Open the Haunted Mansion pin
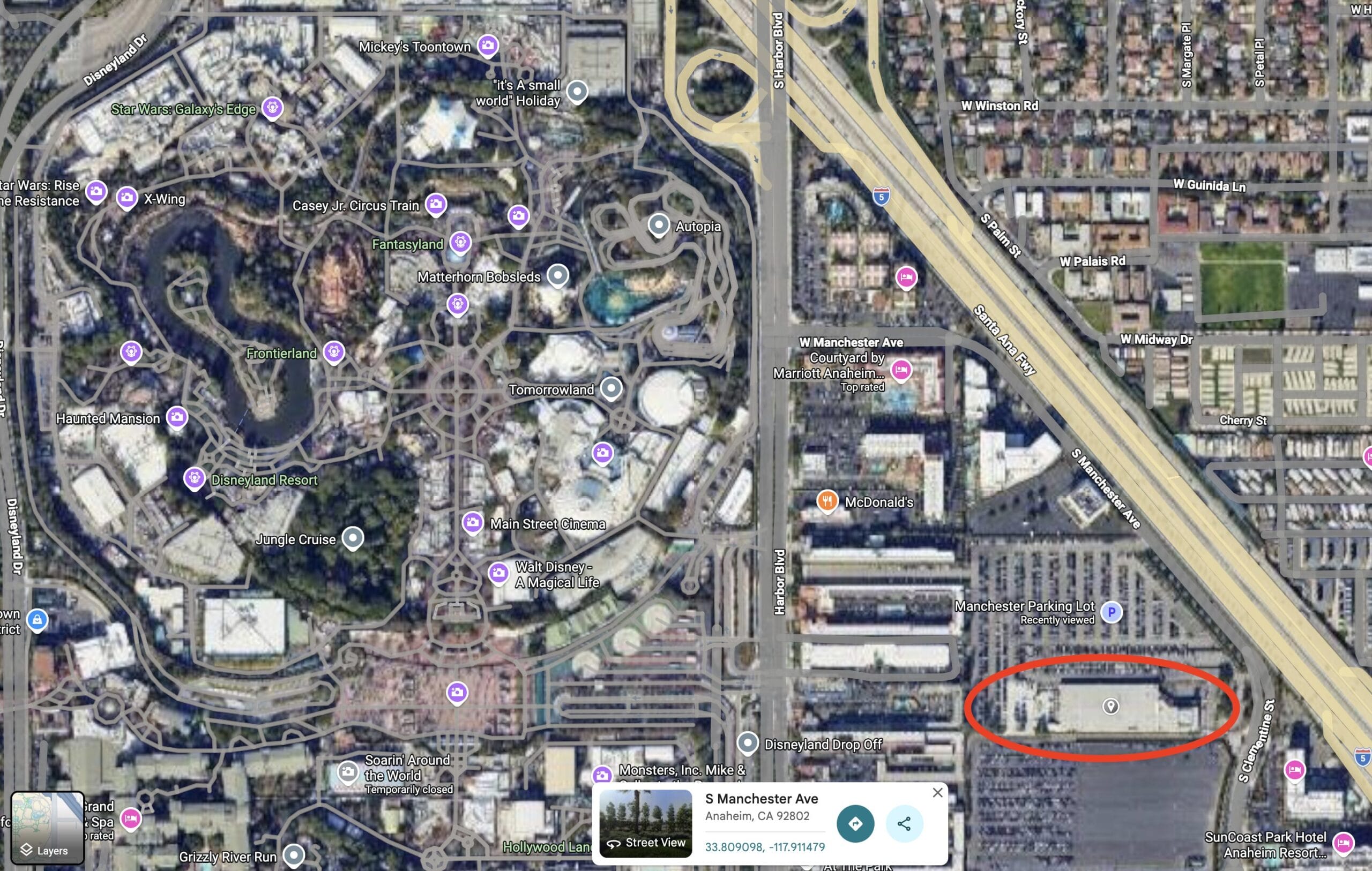The width and height of the screenshot is (1372, 871). (x=177, y=417)
